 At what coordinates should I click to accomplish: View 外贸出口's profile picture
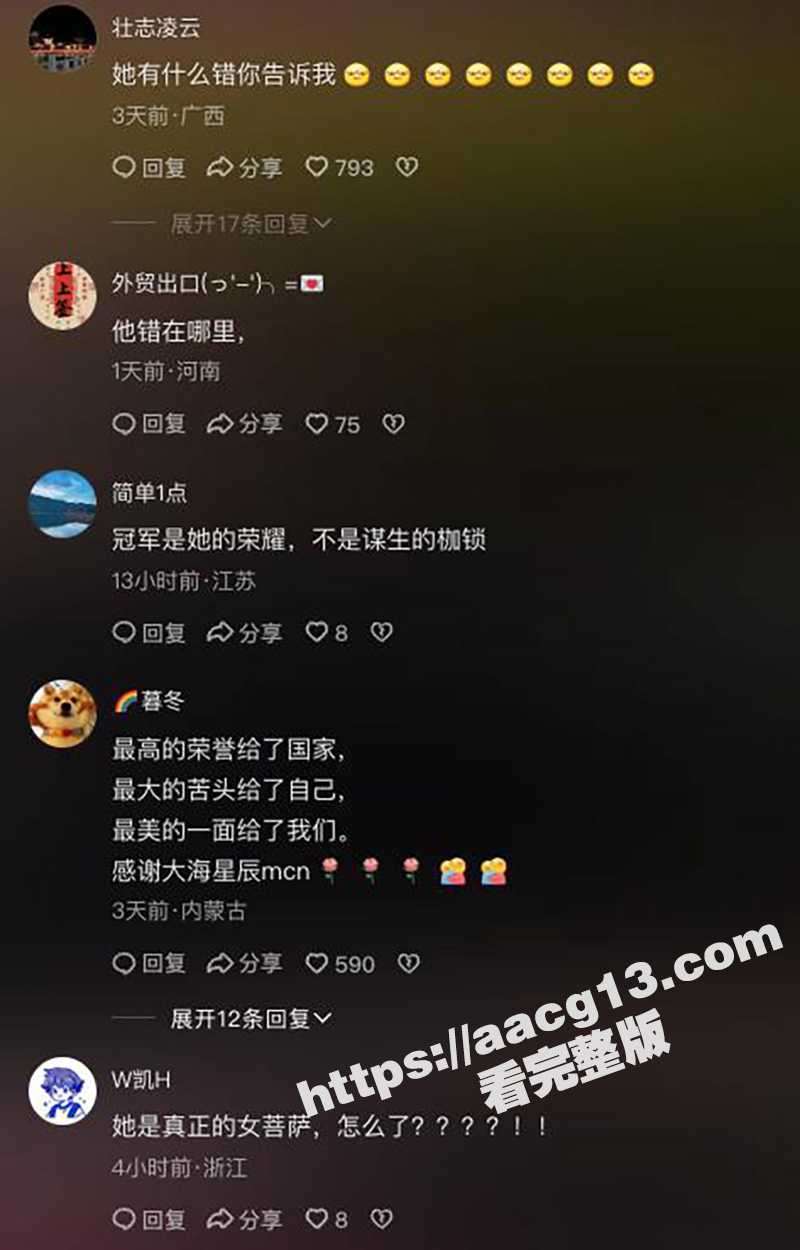[62, 295]
